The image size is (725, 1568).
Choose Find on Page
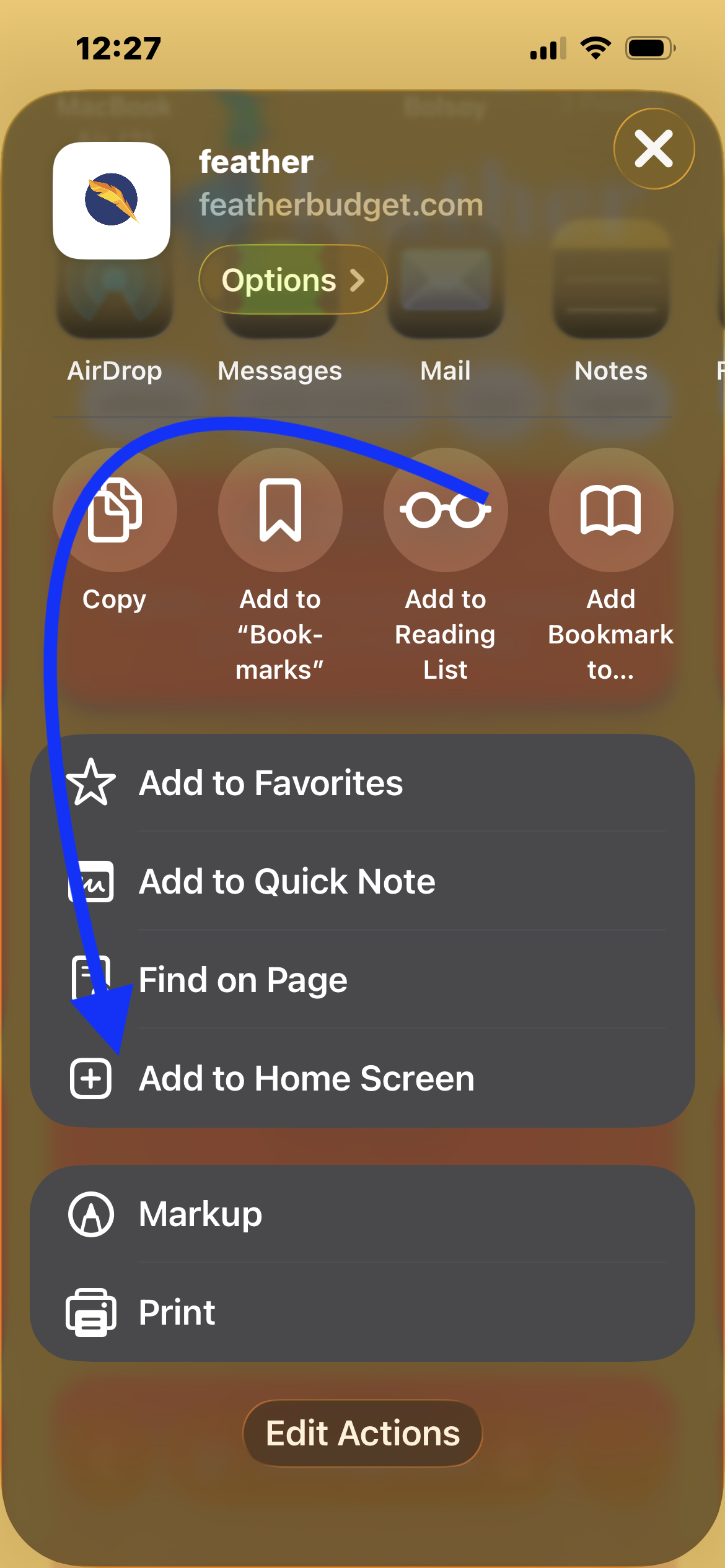362,980
